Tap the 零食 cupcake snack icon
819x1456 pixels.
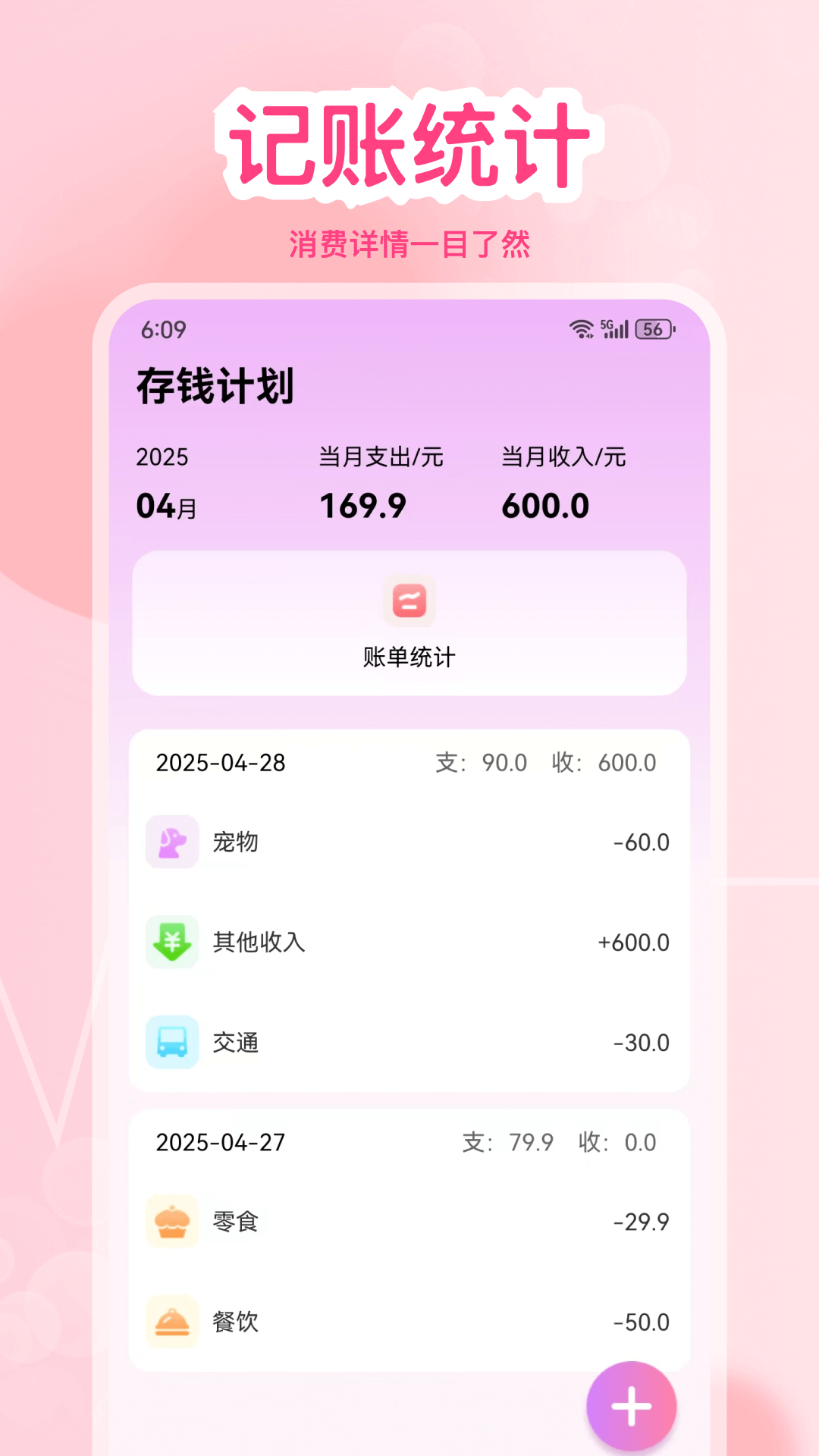point(172,1222)
